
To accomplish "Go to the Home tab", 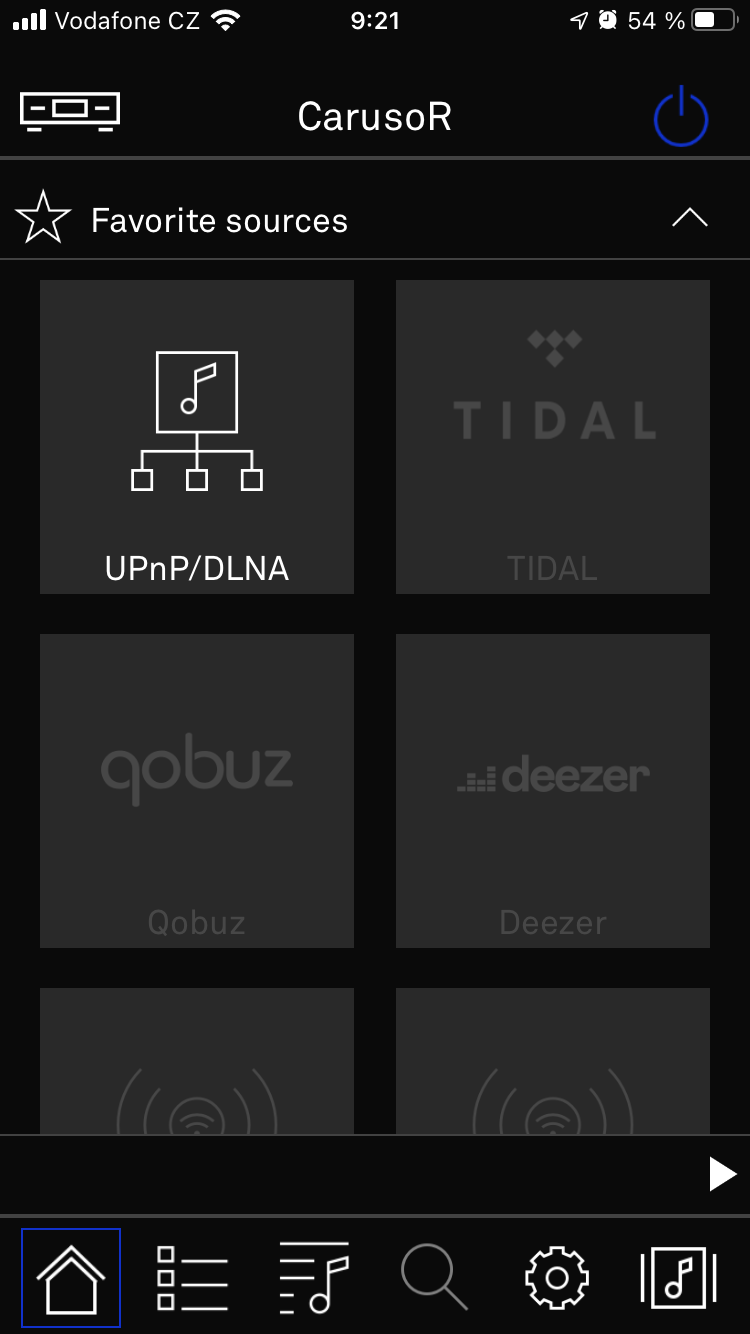I will (71, 1278).
